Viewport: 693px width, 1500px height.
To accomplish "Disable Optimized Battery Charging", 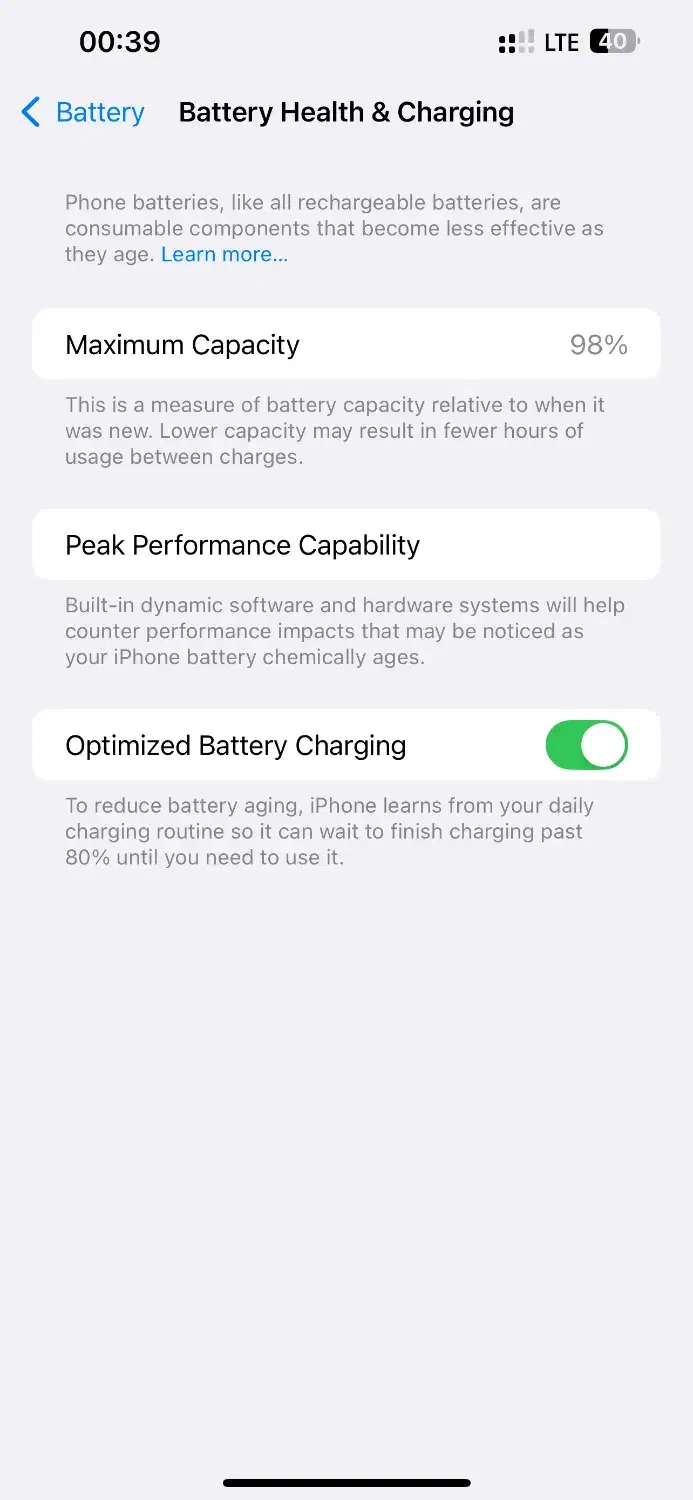I will [x=586, y=746].
